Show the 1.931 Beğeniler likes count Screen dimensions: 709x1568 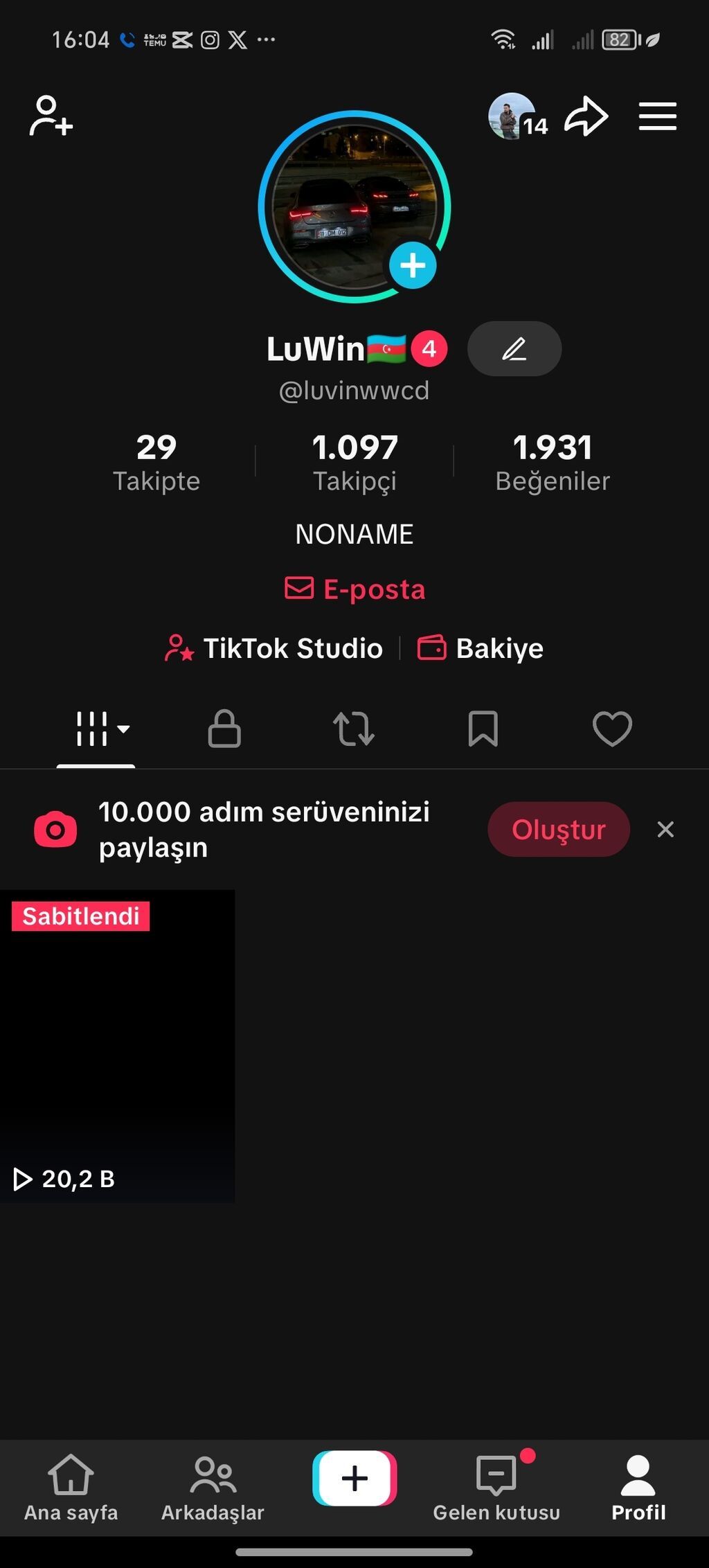[553, 461]
